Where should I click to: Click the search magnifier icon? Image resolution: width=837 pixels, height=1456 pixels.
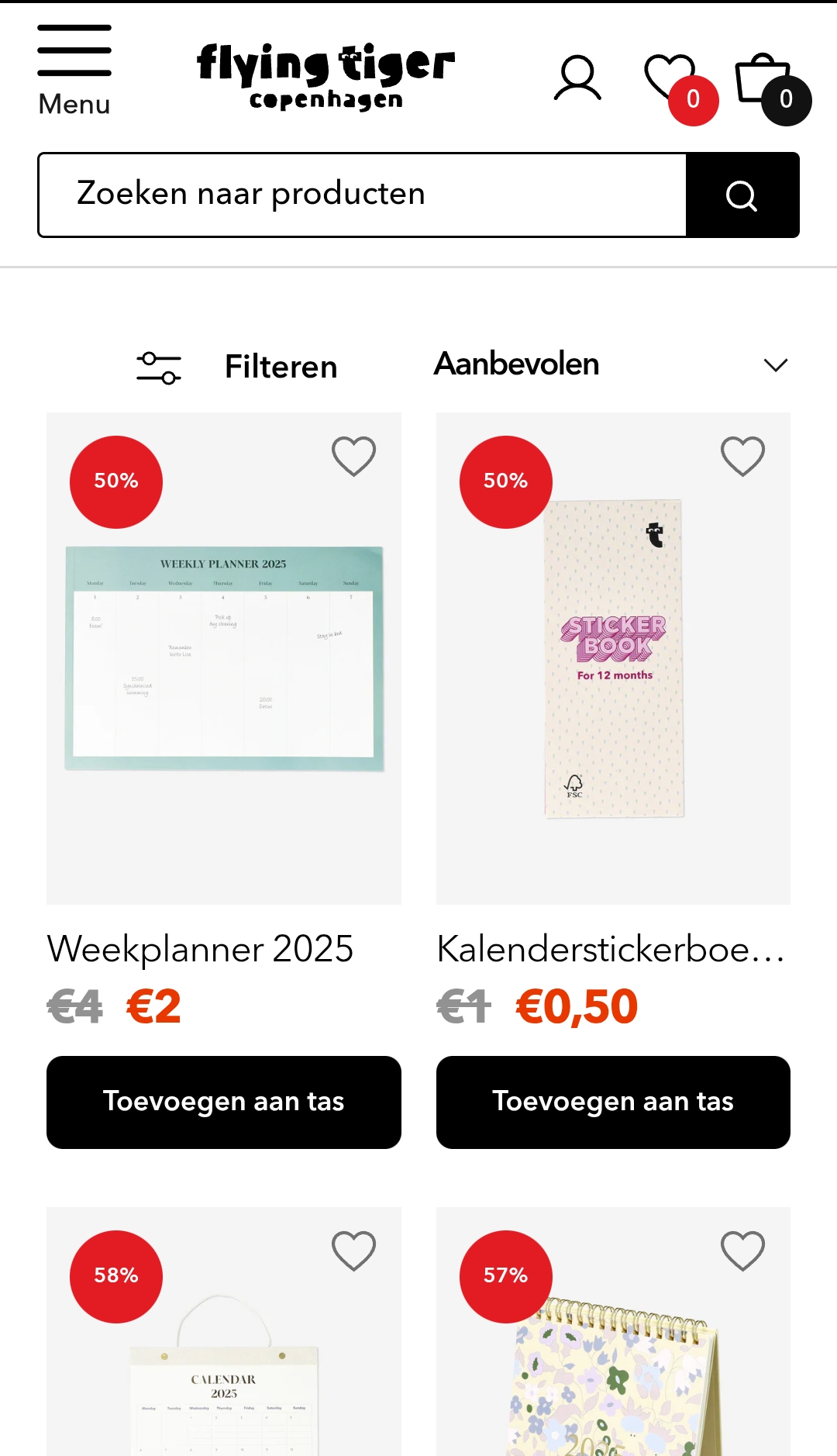point(742,195)
